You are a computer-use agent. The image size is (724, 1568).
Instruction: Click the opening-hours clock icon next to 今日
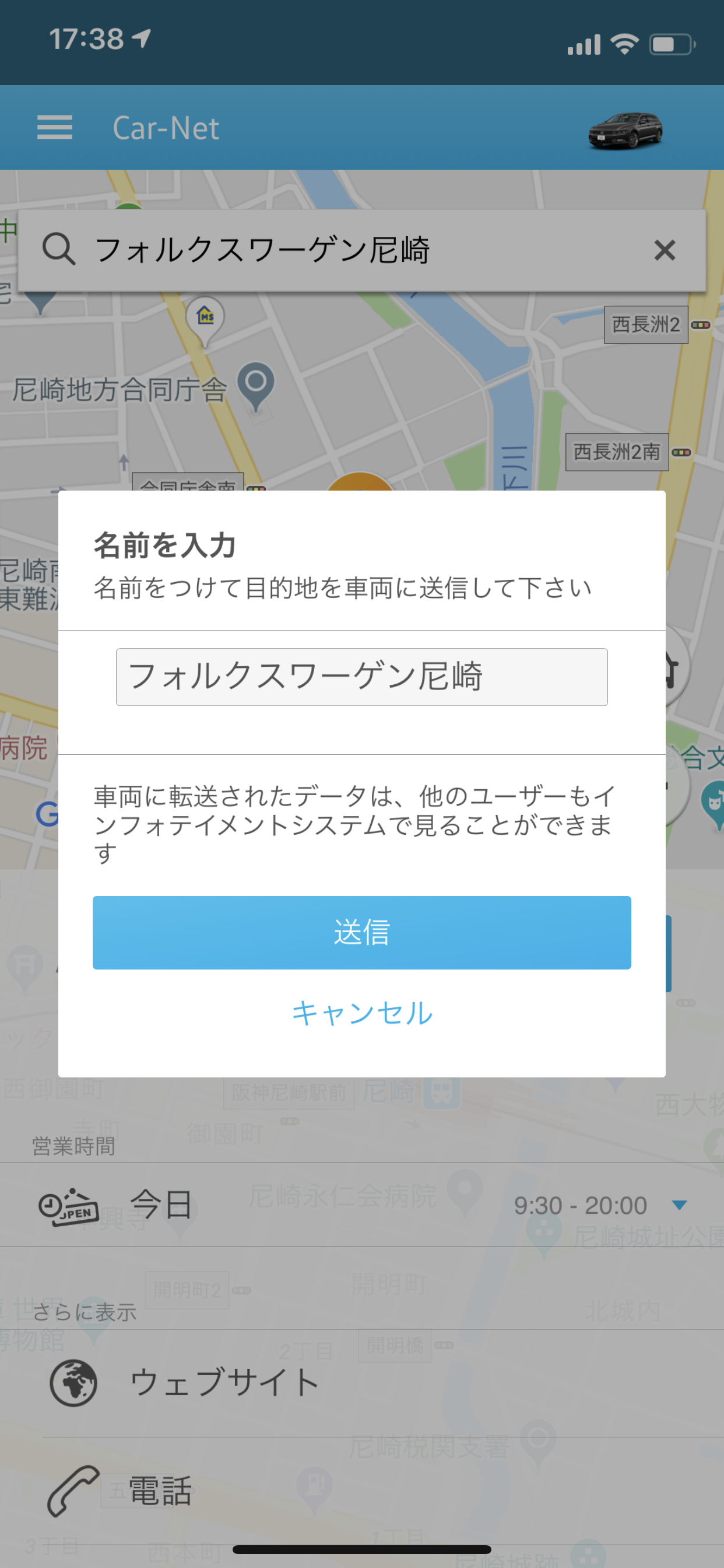pyautogui.click(x=67, y=1206)
